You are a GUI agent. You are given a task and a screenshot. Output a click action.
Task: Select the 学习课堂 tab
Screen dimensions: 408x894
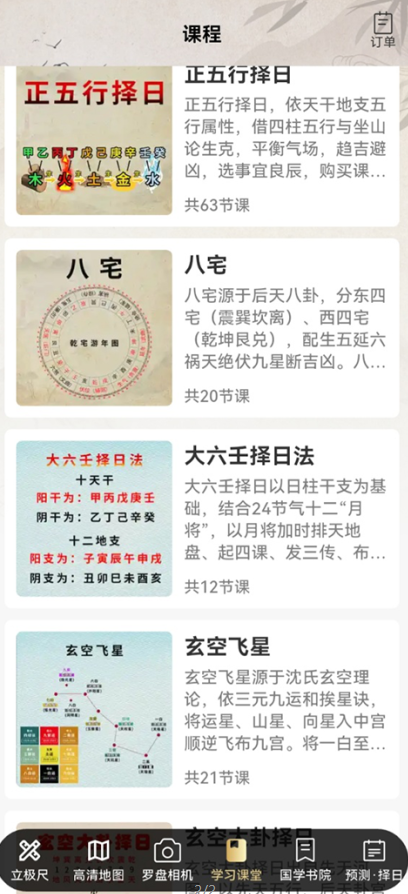(x=236, y=859)
